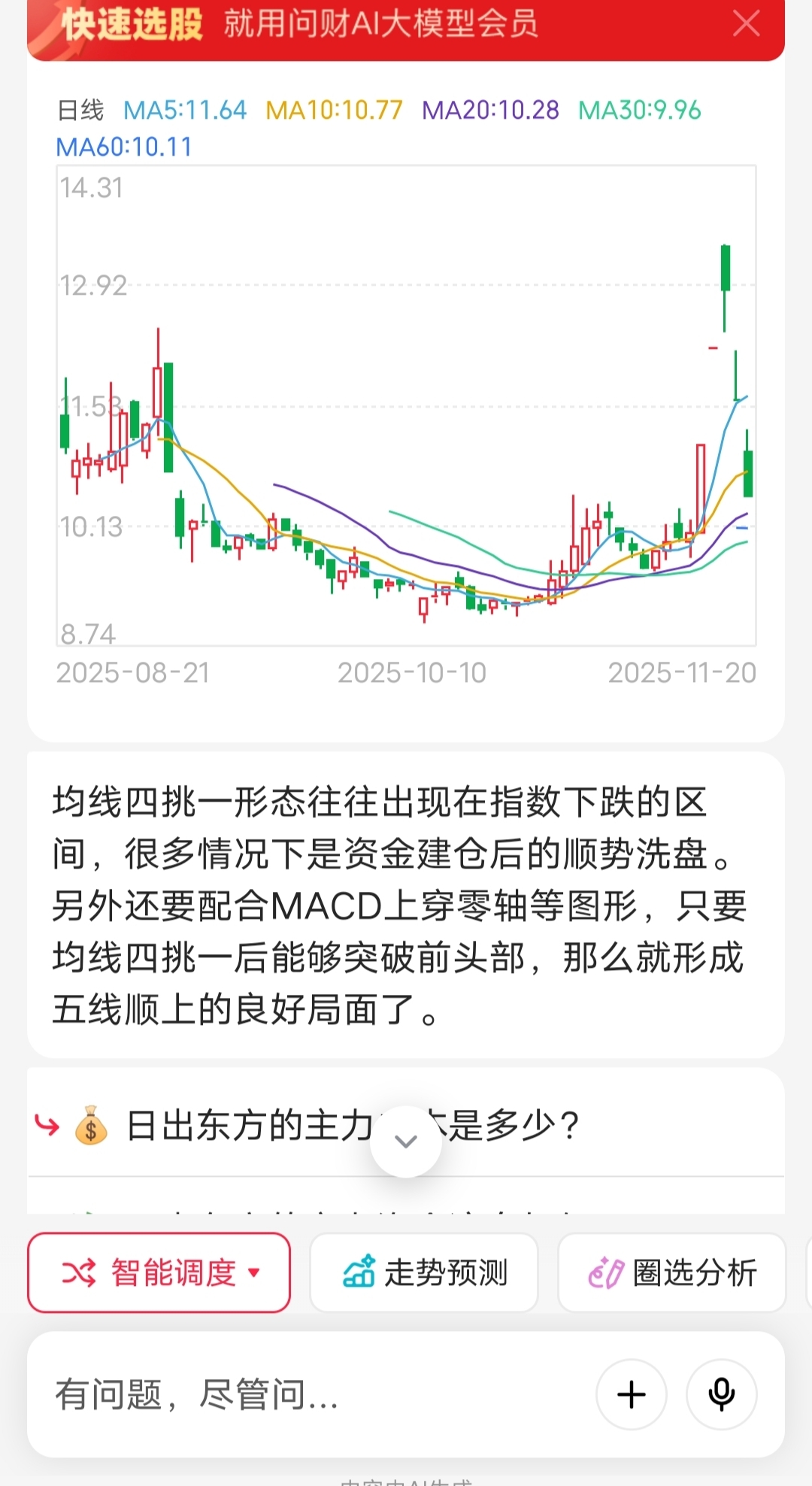
Task: Select the 走势预测 chip
Action: [x=424, y=1272]
